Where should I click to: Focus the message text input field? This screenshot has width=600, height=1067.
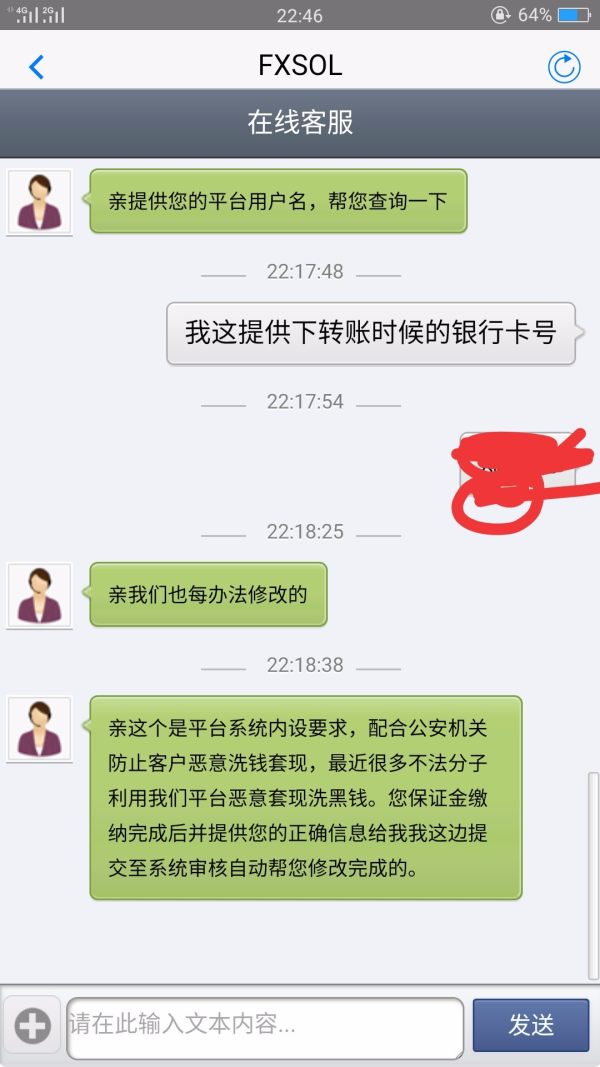coord(265,1026)
